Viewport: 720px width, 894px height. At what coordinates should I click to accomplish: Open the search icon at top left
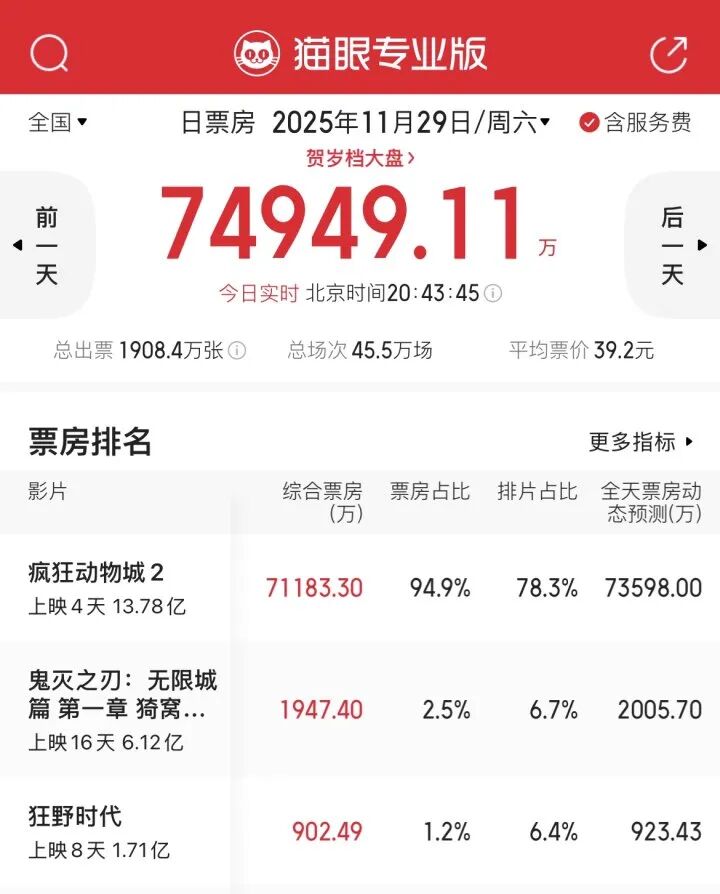pyautogui.click(x=49, y=55)
